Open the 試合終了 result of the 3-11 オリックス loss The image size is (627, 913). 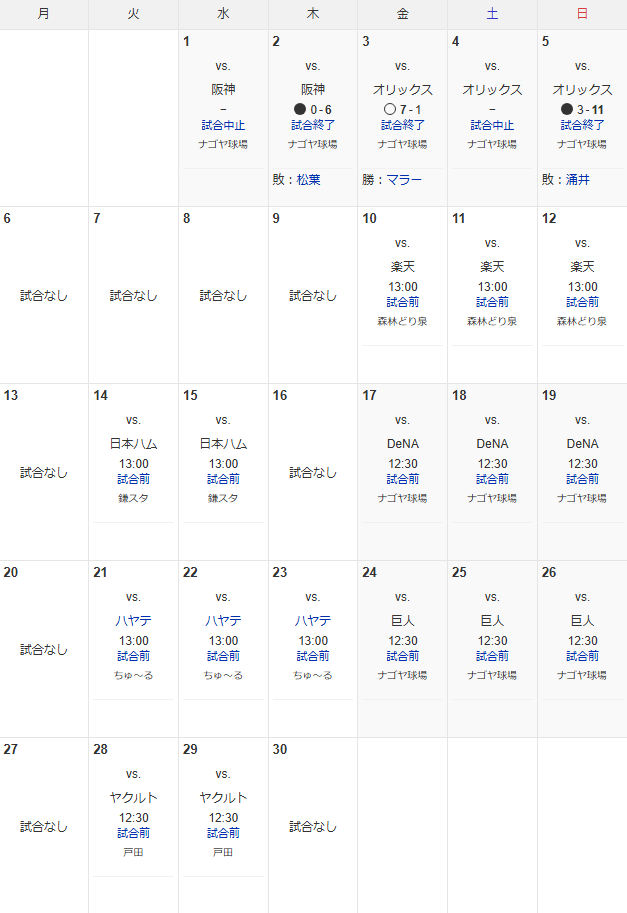(582, 125)
